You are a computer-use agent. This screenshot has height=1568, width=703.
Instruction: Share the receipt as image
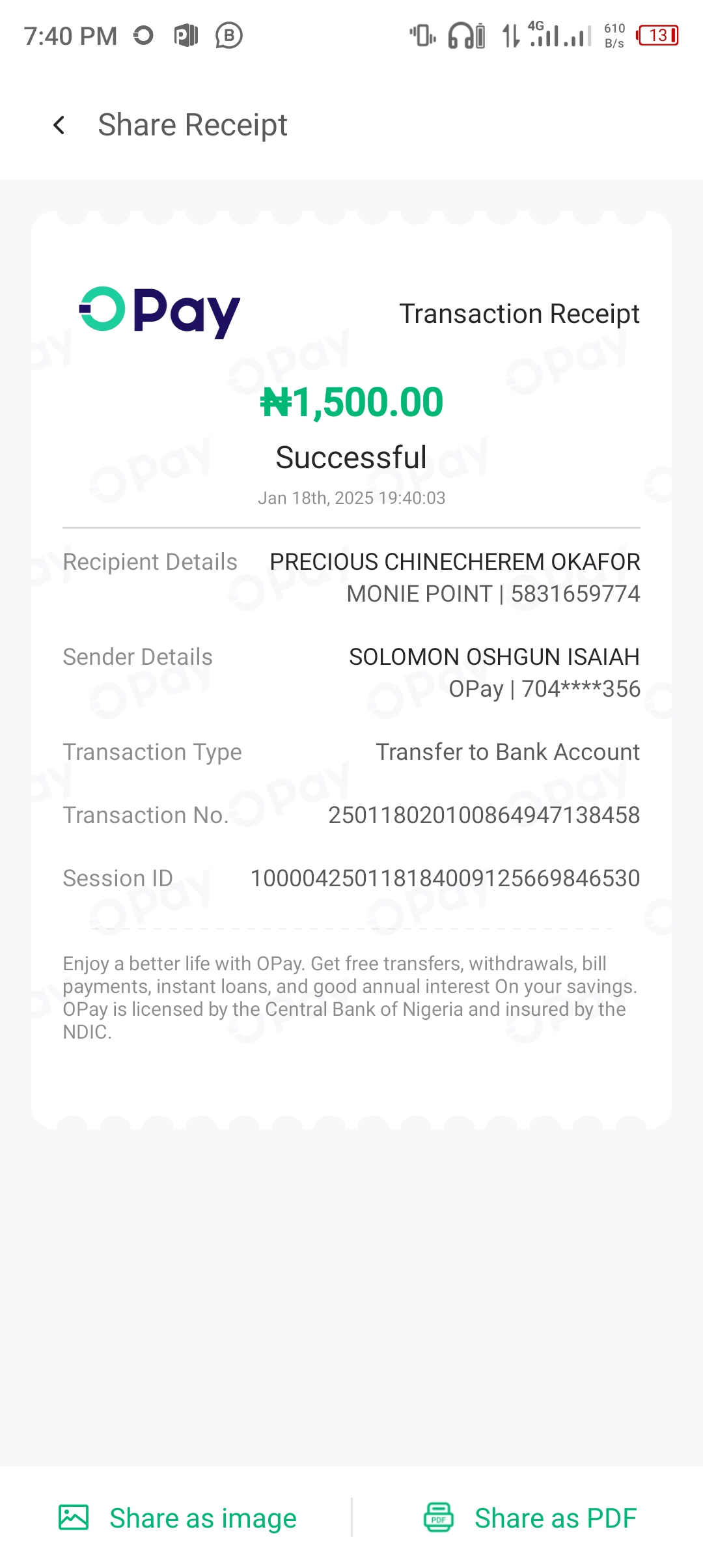coord(177,1518)
